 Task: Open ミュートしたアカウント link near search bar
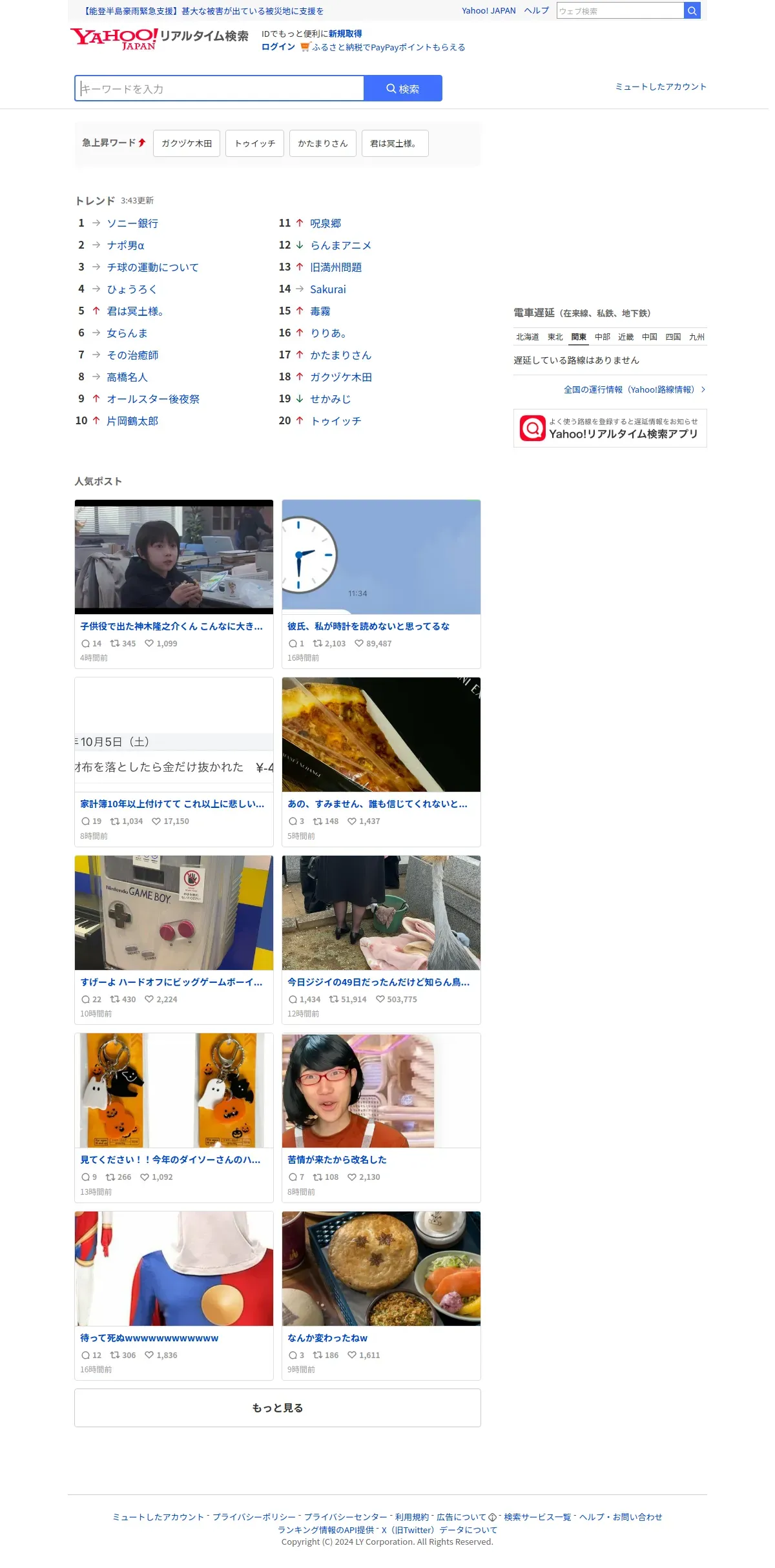660,87
